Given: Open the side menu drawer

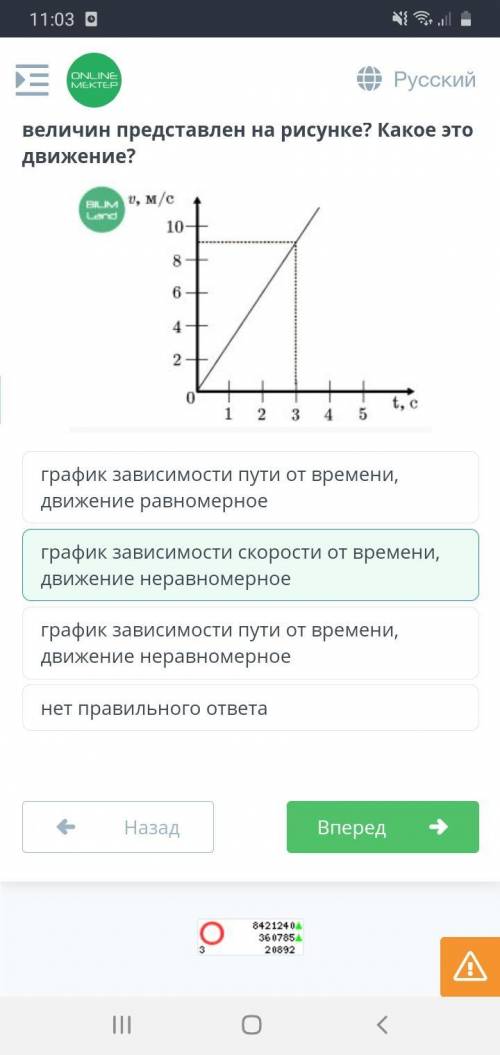Looking at the screenshot, I should point(32,79).
